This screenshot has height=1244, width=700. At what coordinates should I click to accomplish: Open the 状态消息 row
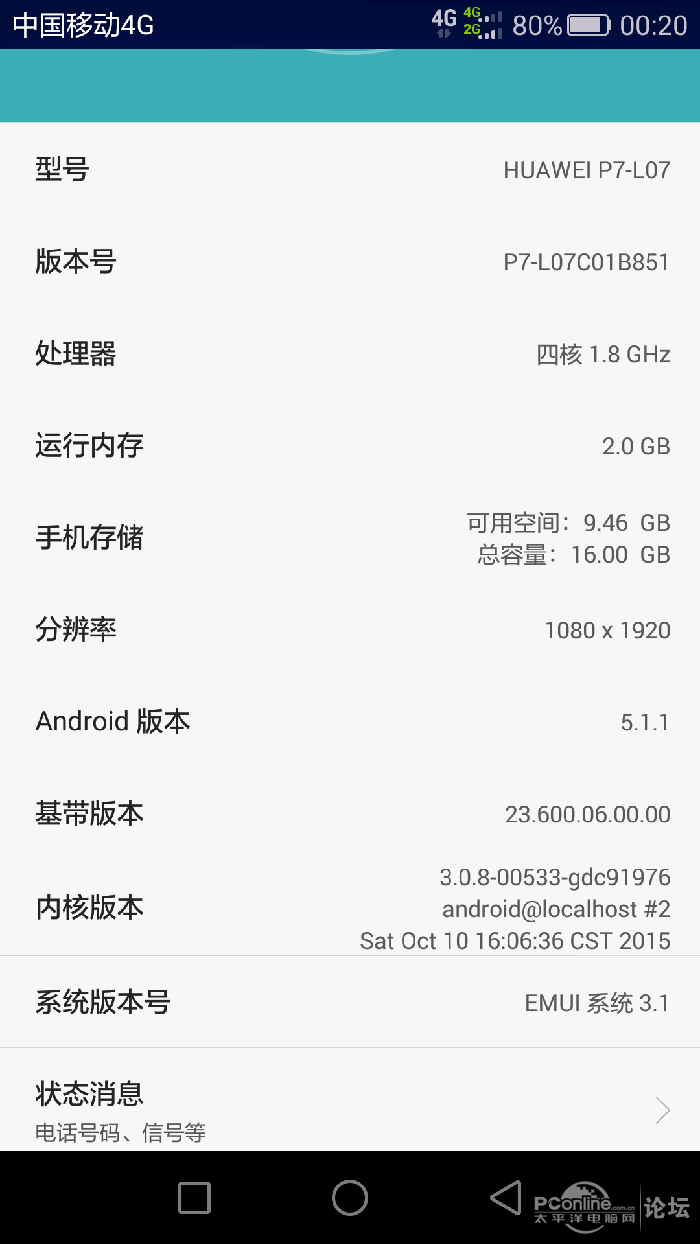pyautogui.click(x=350, y=1100)
